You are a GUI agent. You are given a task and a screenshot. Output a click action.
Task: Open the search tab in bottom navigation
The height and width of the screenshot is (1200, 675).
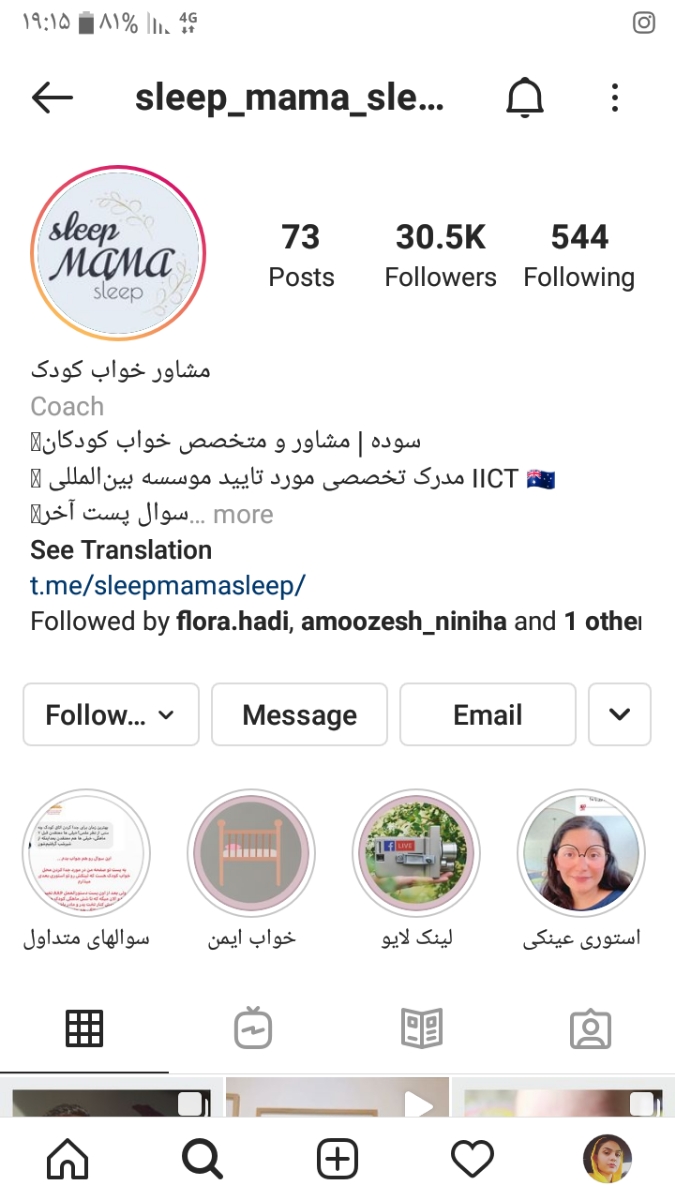click(x=202, y=1160)
